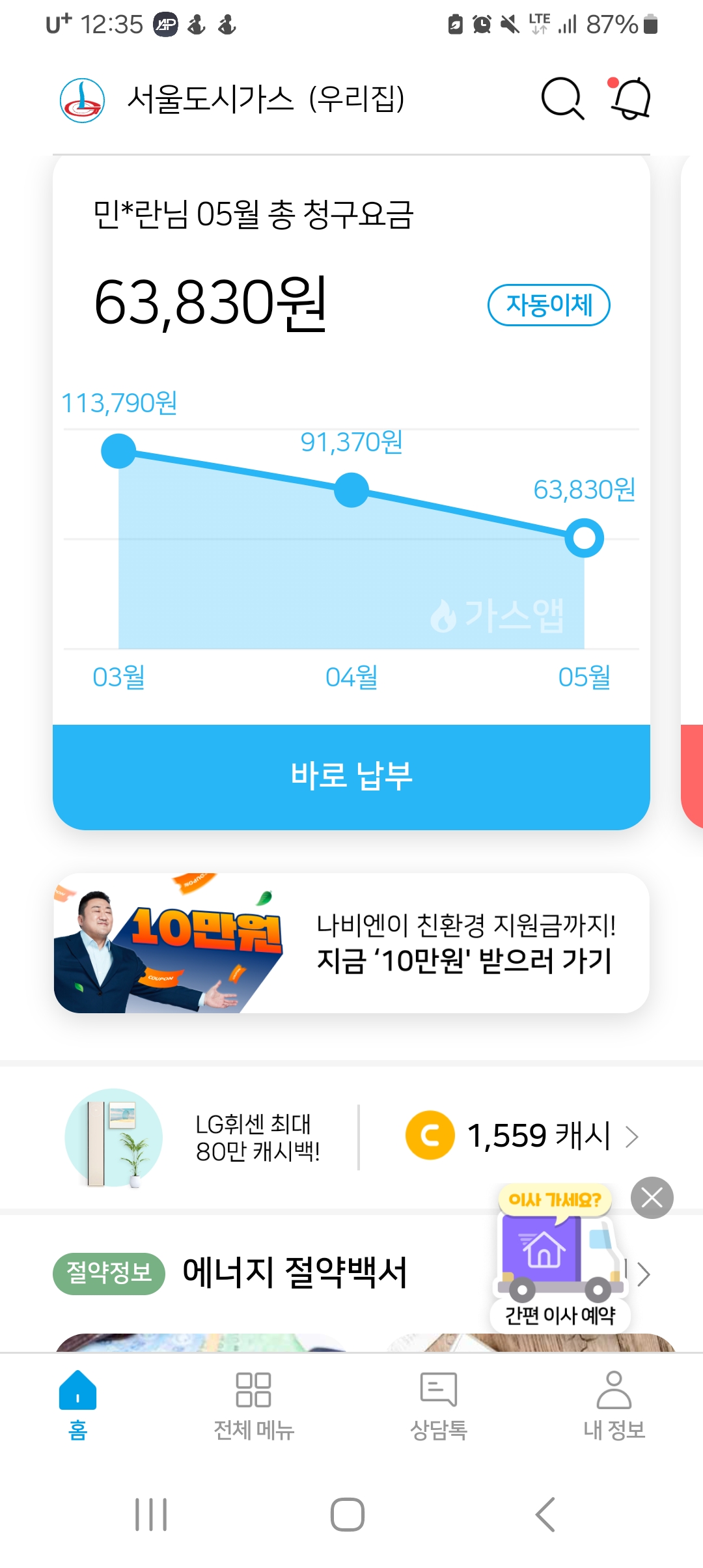The height and width of the screenshot is (1568, 703).
Task: Open 에너지 절약백서 section
Action: (294, 1273)
